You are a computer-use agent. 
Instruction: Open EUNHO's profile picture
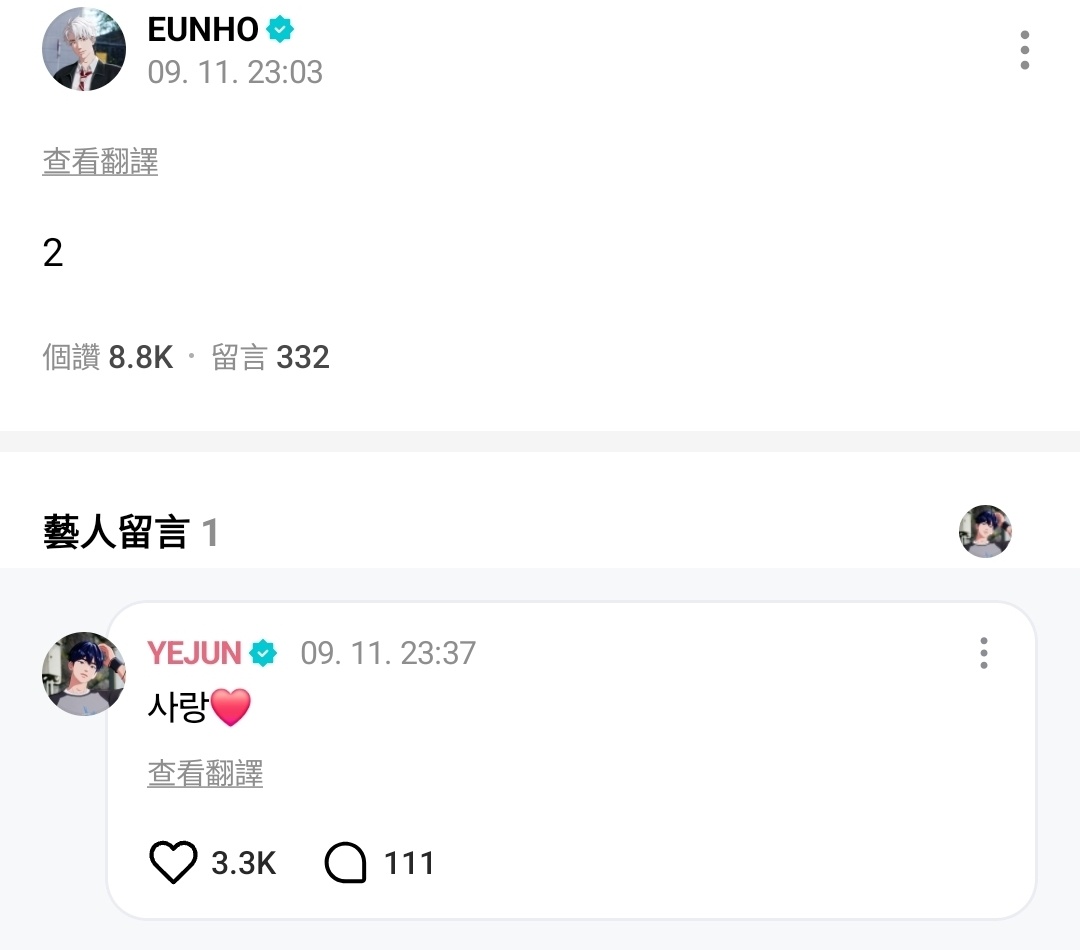click(84, 50)
